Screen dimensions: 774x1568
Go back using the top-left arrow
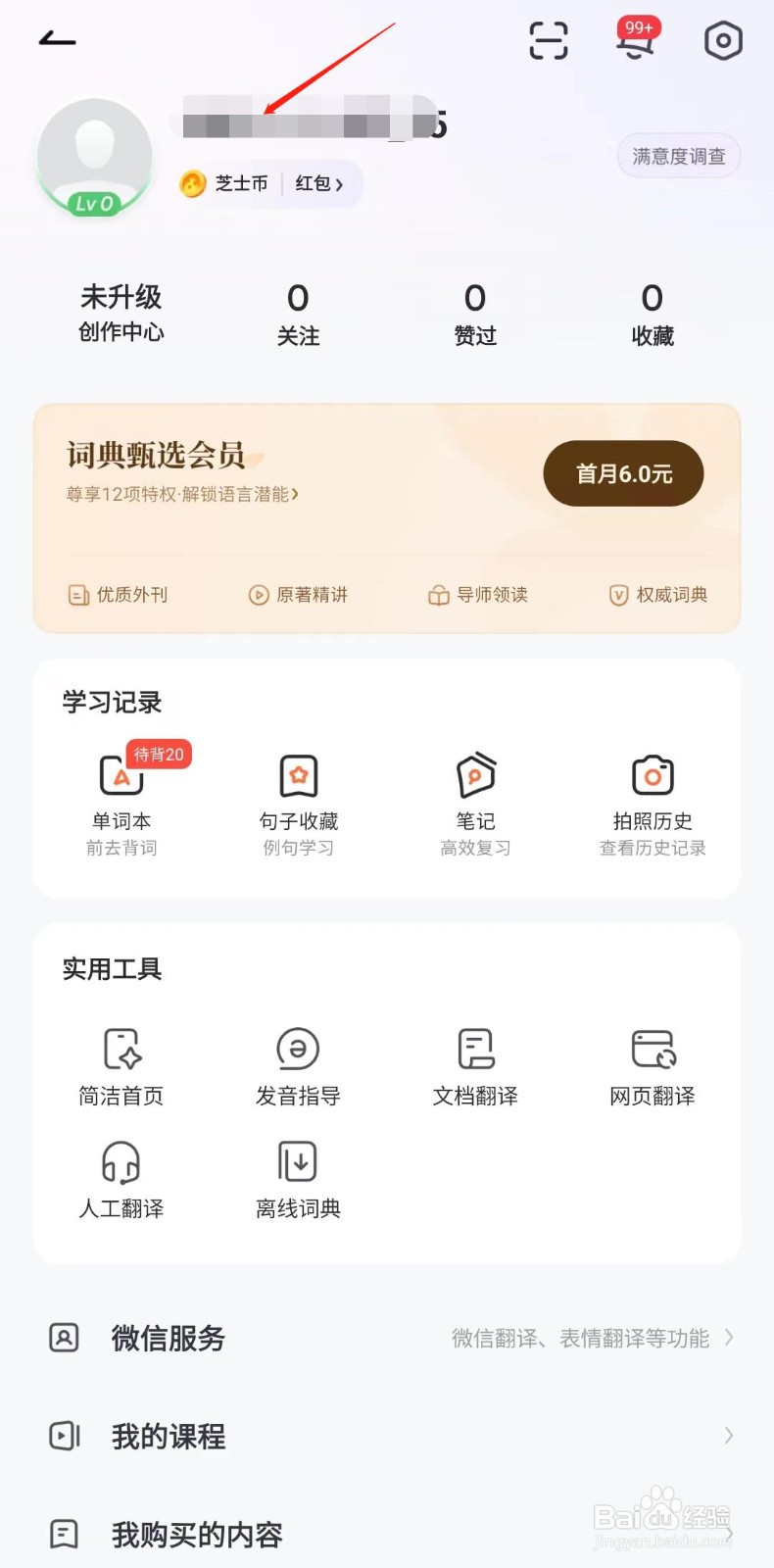[x=57, y=39]
